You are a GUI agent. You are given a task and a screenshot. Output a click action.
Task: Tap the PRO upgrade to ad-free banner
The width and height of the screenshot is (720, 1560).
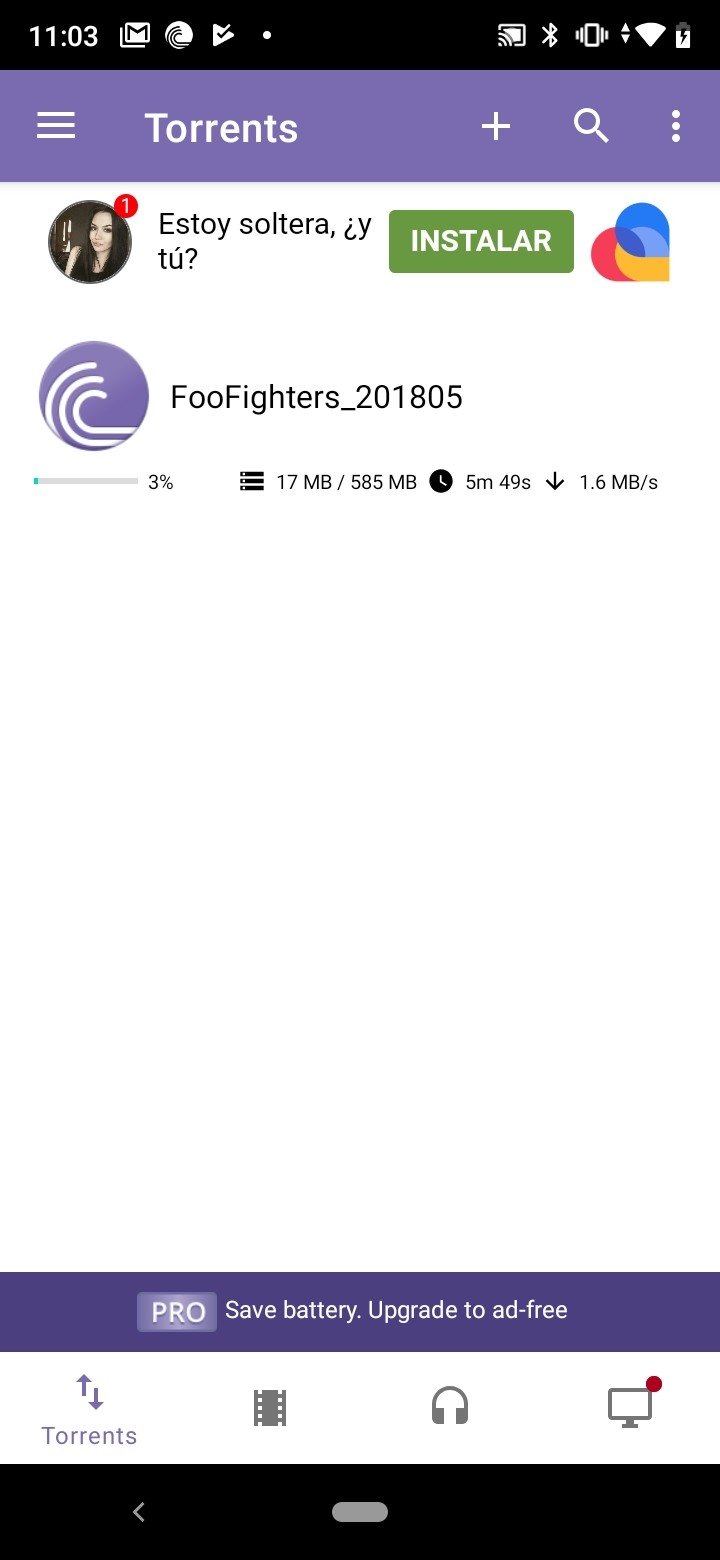[x=360, y=1311]
